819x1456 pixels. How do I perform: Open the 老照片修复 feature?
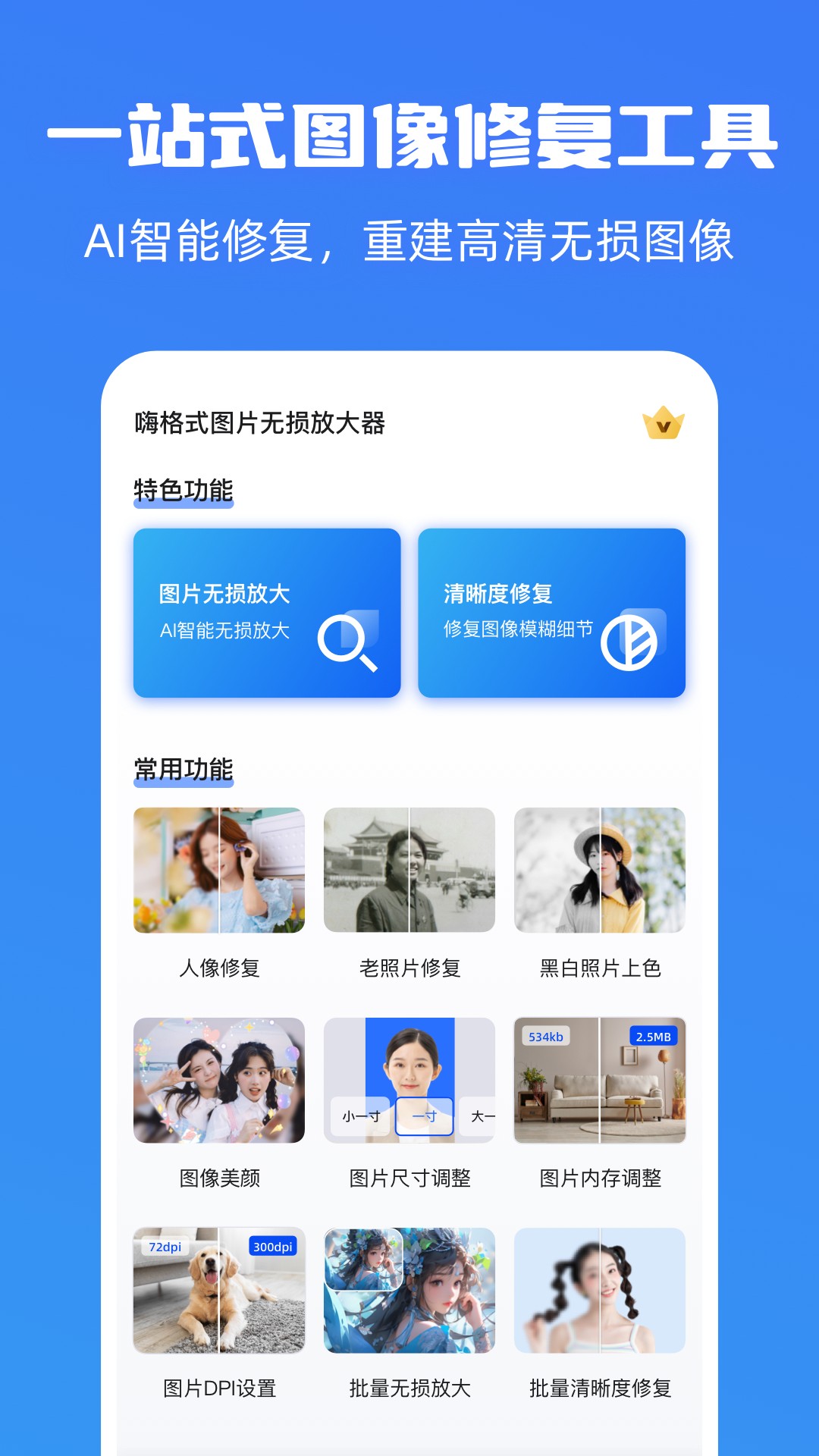click(x=409, y=871)
